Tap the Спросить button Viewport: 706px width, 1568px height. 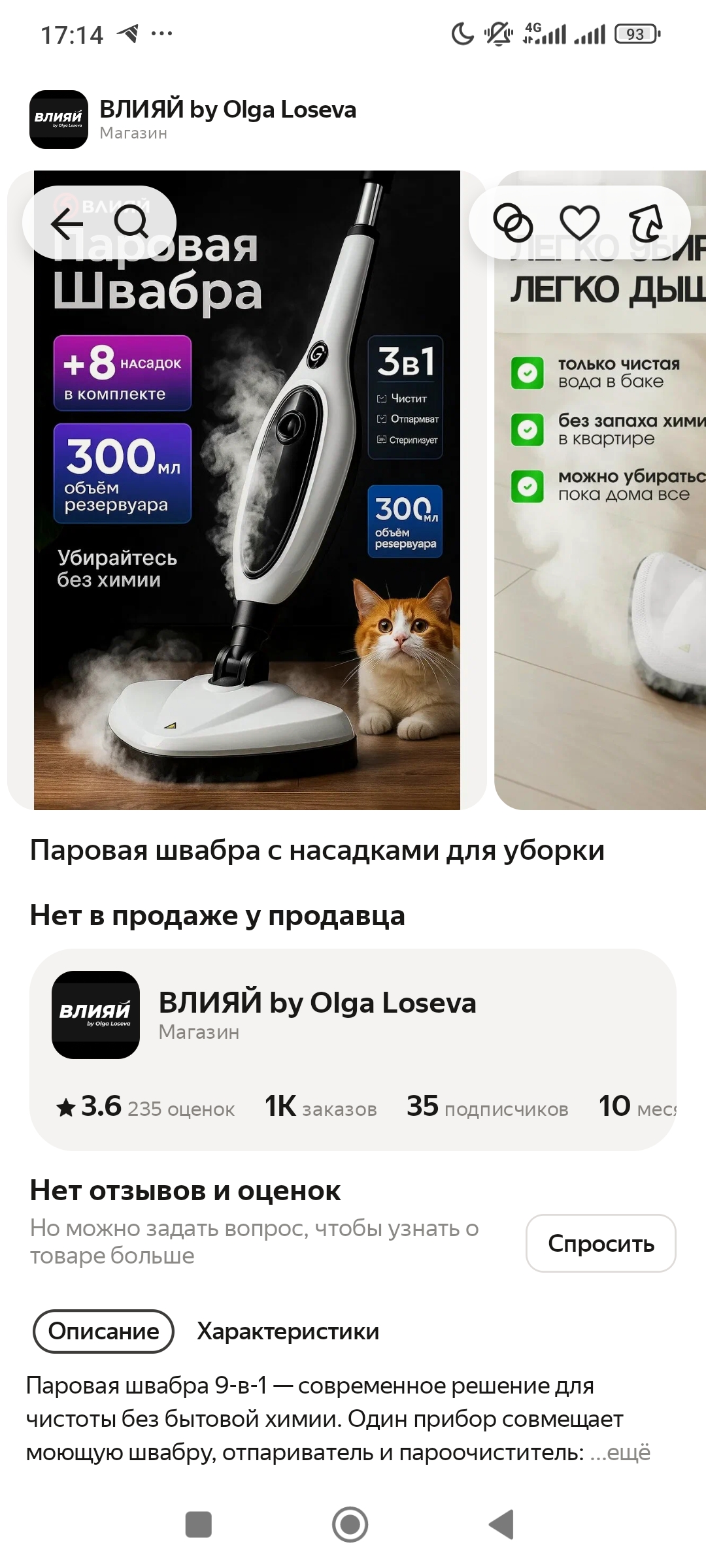point(601,1243)
